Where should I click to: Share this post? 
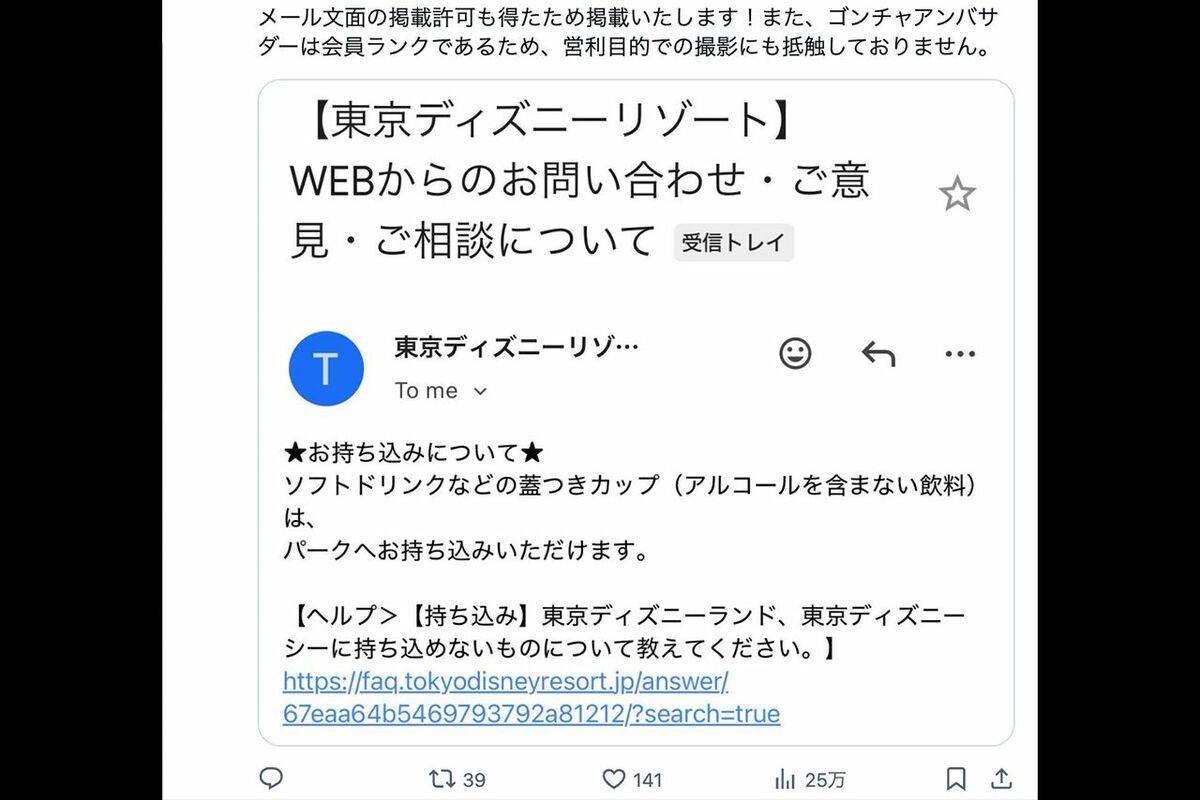[x=1001, y=778]
